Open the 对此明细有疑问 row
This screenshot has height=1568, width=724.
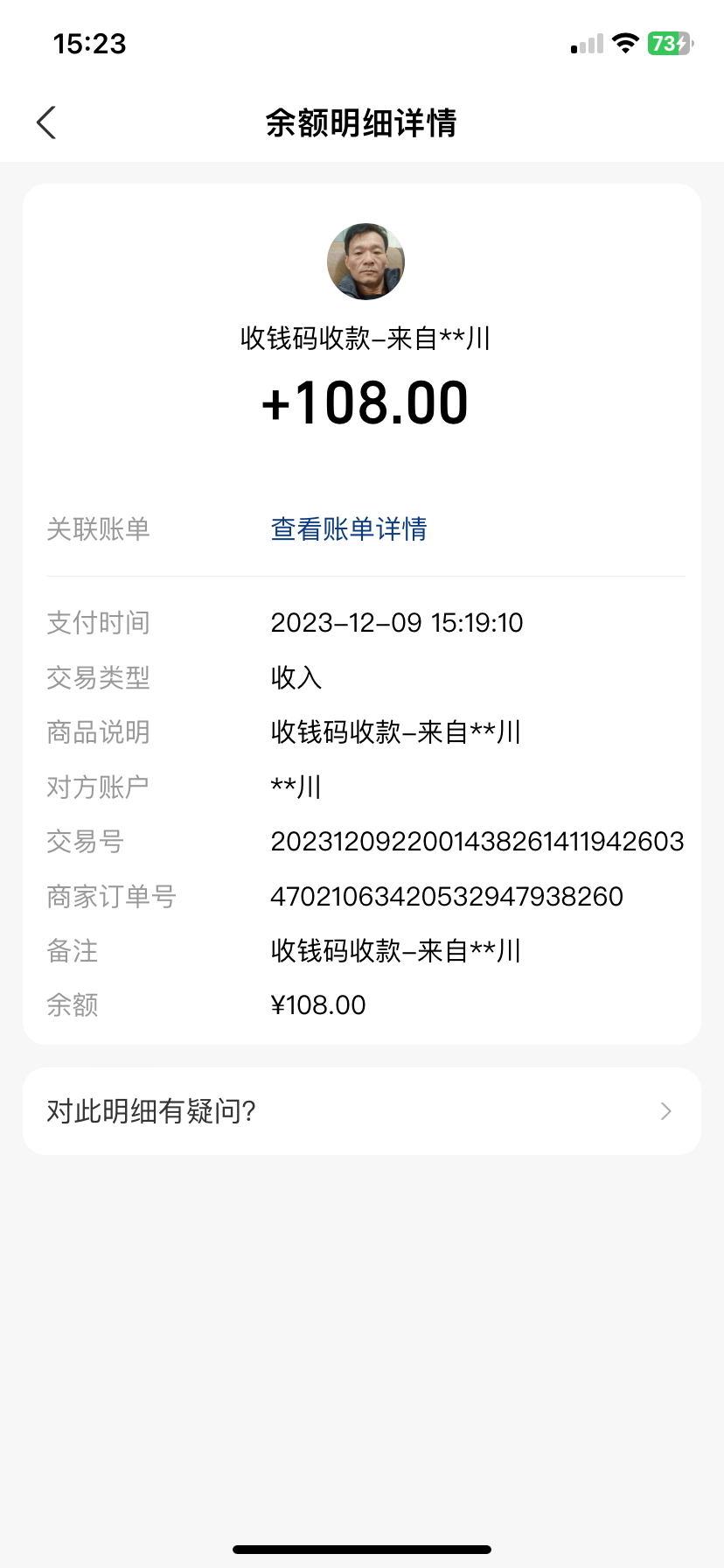click(x=361, y=1111)
